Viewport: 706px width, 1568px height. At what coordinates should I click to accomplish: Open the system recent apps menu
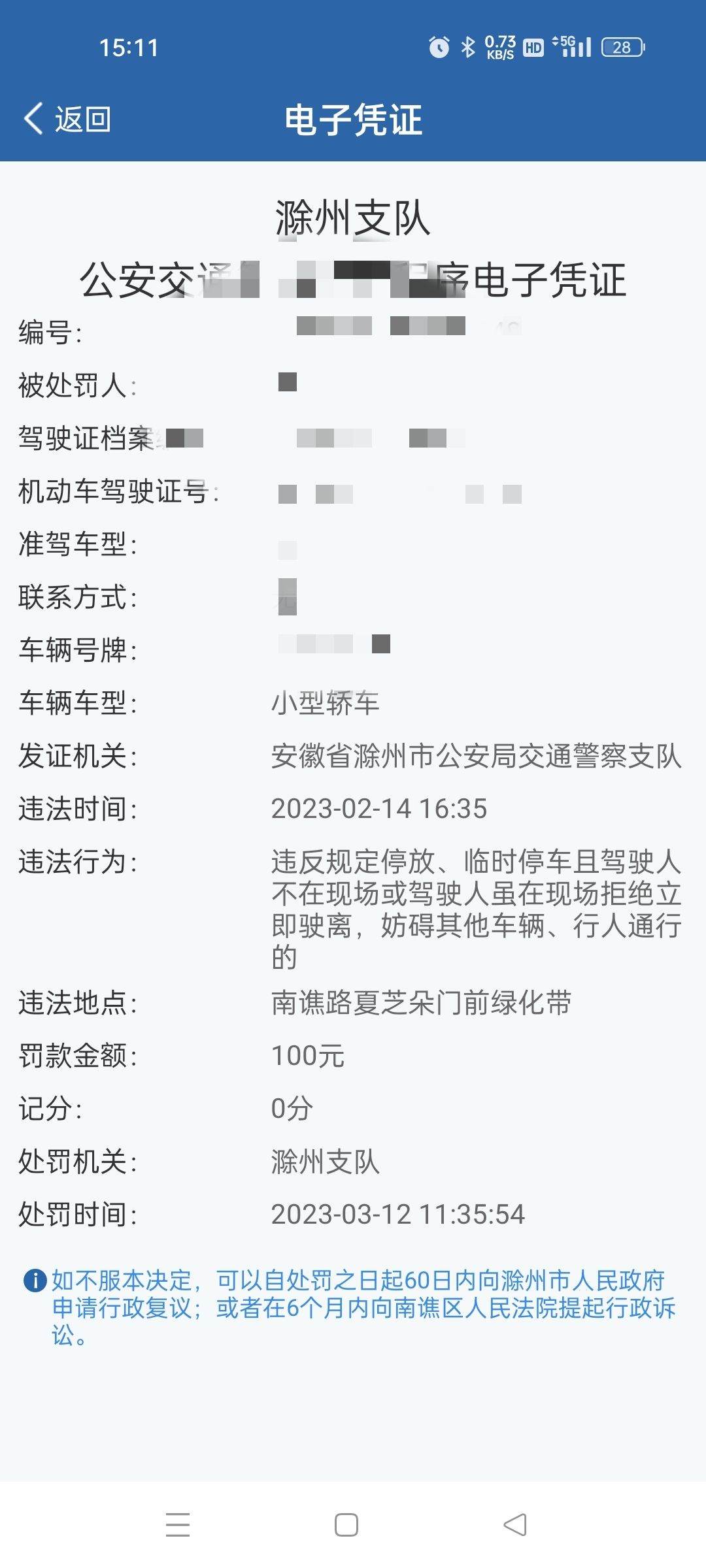click(x=178, y=1525)
